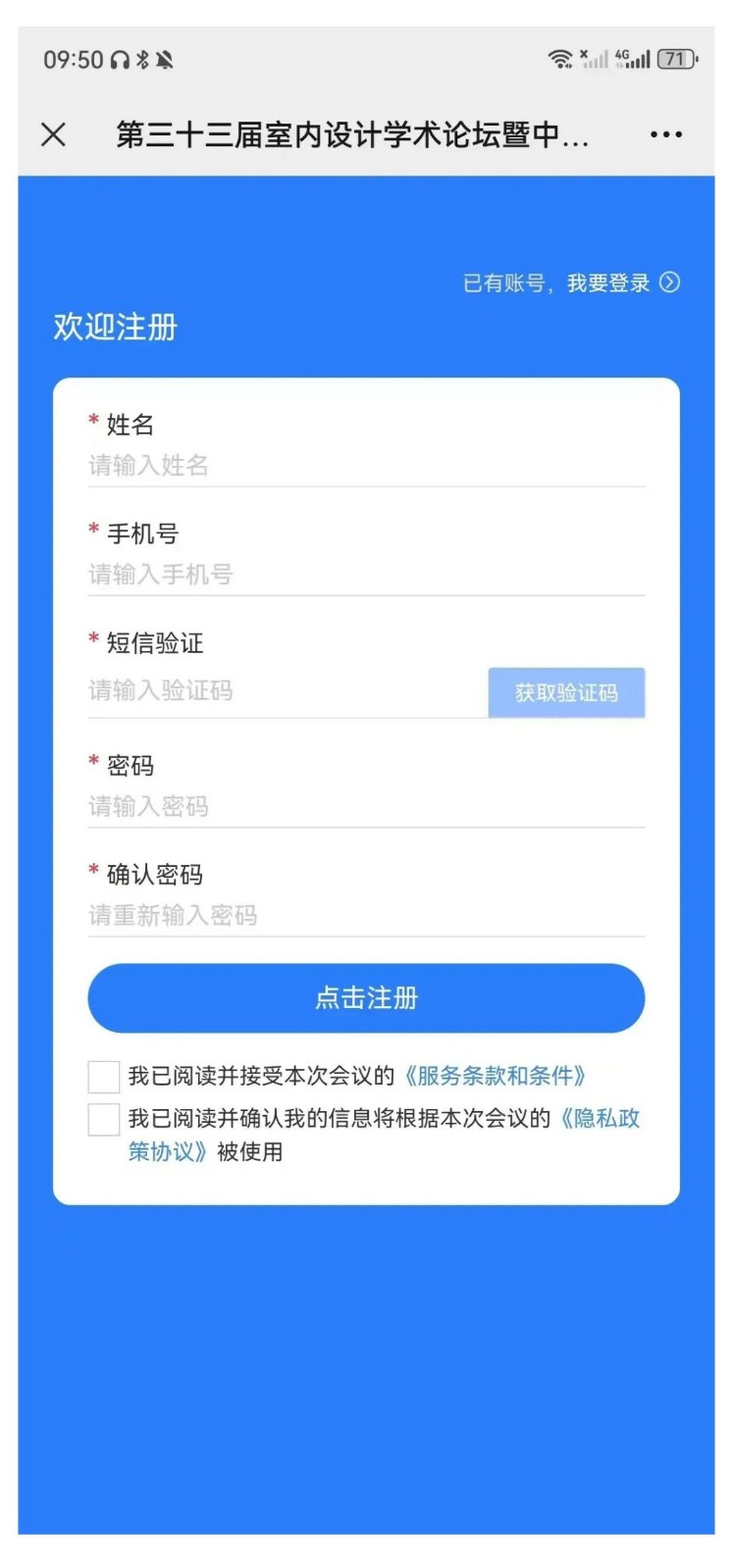Tap 获取验证码 to request an SMS code

(x=566, y=692)
